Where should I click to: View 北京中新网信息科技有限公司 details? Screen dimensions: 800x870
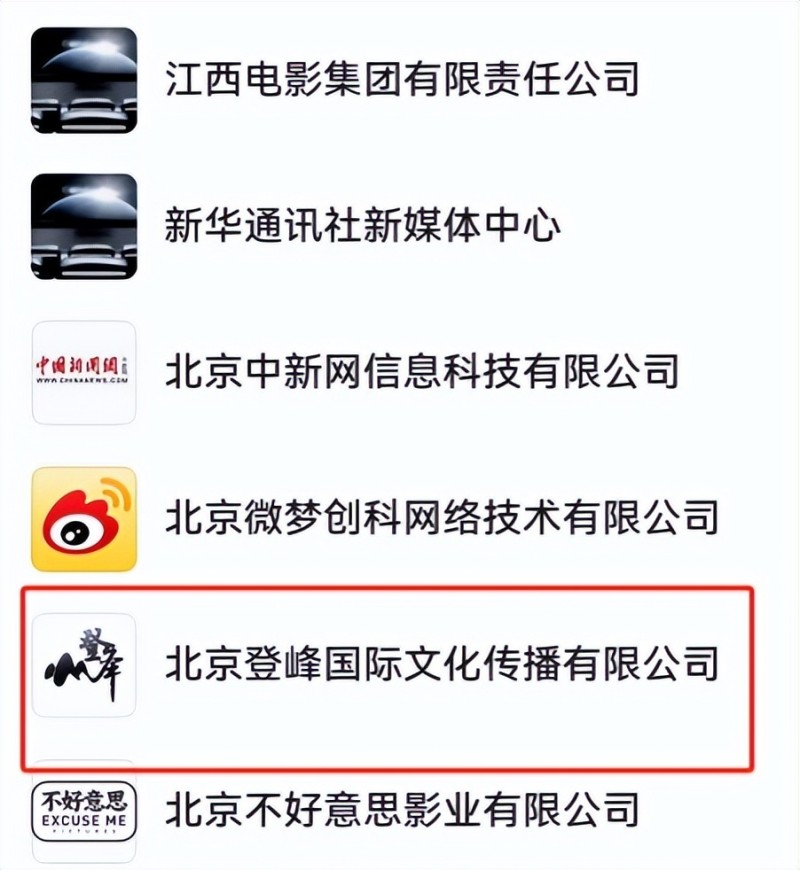pyautogui.click(x=421, y=372)
